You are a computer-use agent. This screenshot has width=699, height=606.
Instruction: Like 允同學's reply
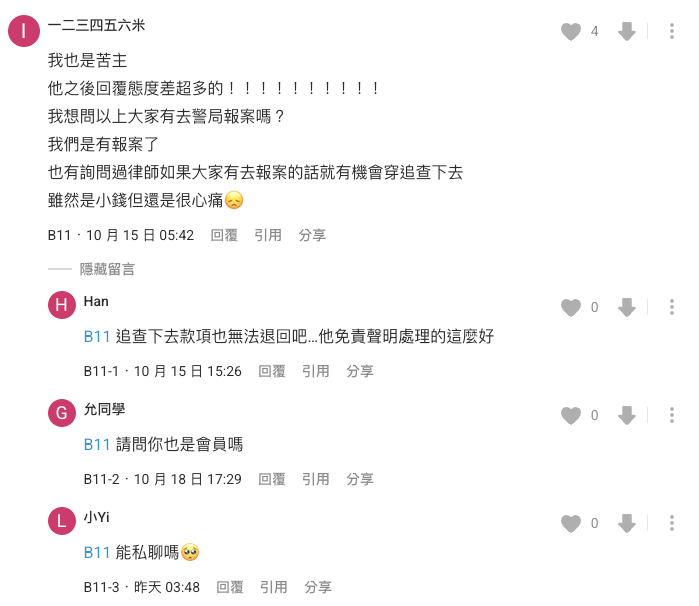pos(571,415)
